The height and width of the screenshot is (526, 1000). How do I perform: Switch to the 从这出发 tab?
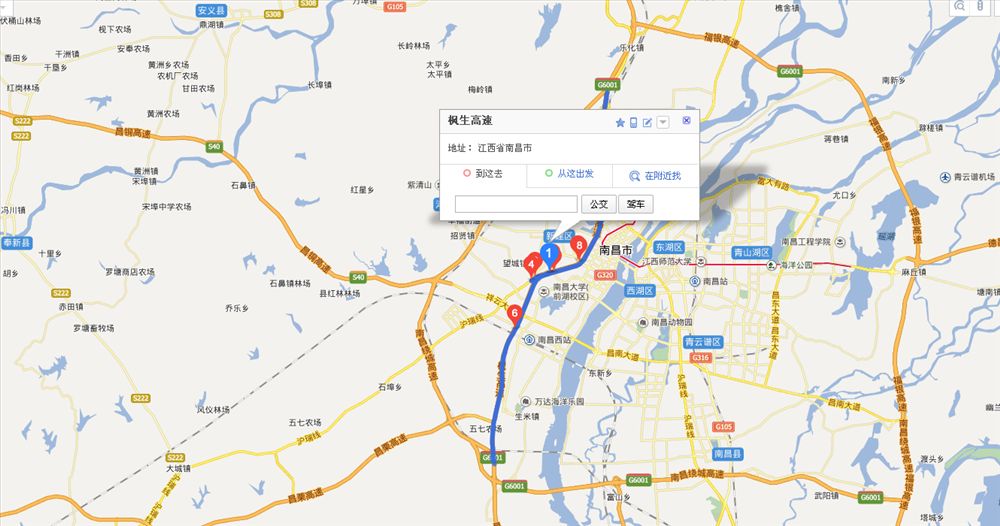tap(570, 174)
